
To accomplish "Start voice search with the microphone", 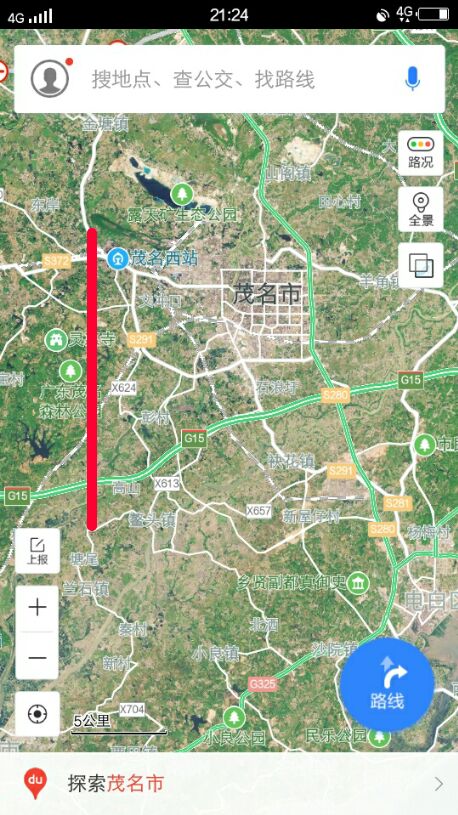I will [x=412, y=79].
